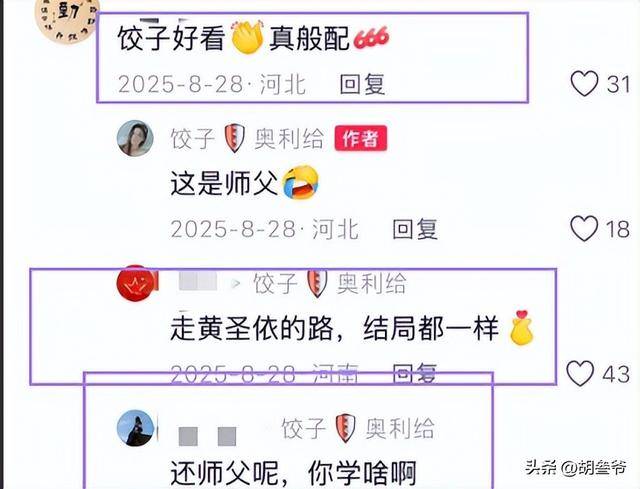Reply to the comment 走黄圣依的路，结局都一样
Image resolution: width=640 pixels, height=489 pixels.
(414, 374)
